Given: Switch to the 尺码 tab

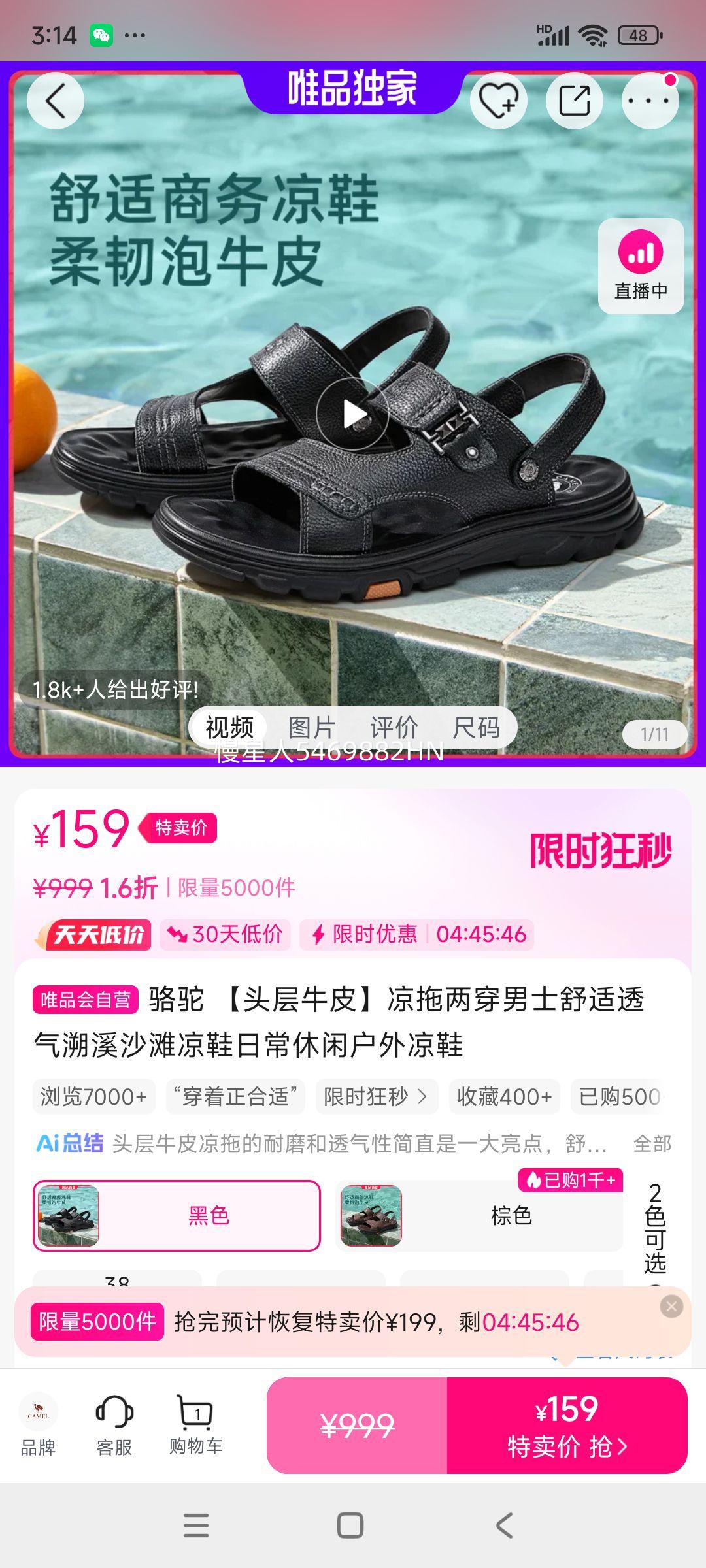Looking at the screenshot, I should pyautogui.click(x=476, y=727).
